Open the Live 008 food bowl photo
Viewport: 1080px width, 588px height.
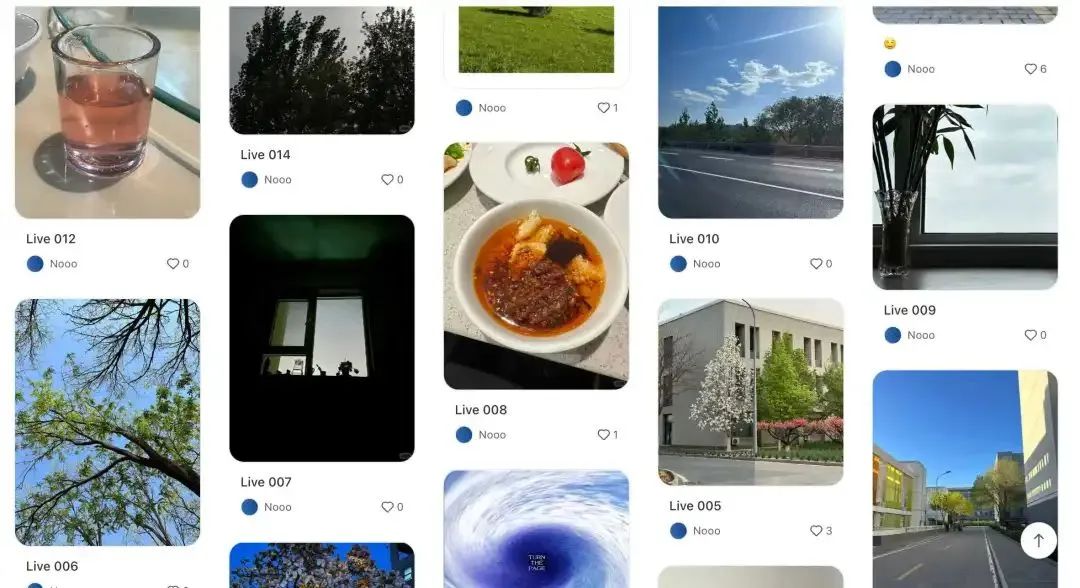(536, 265)
